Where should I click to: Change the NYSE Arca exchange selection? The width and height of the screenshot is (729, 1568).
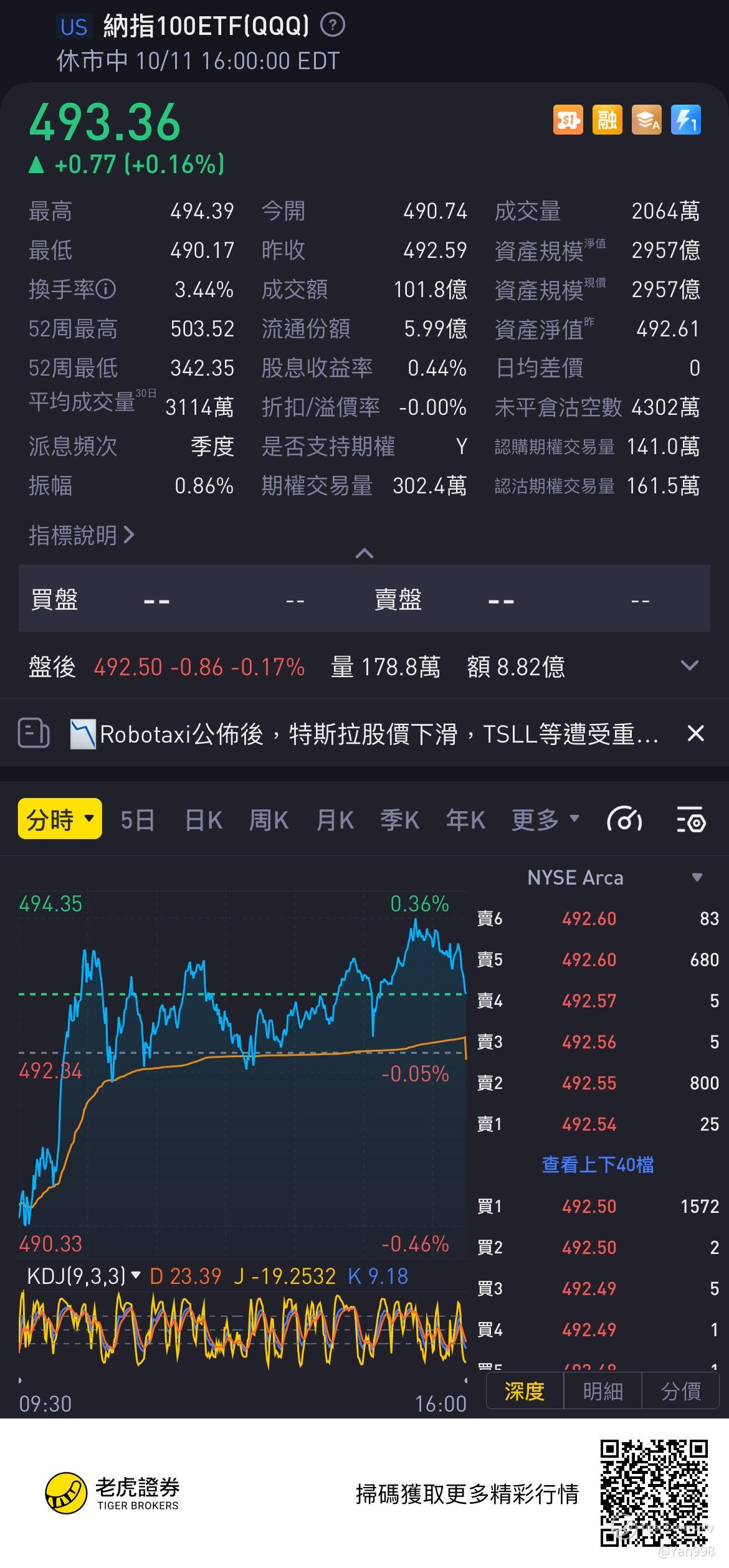tap(614, 878)
